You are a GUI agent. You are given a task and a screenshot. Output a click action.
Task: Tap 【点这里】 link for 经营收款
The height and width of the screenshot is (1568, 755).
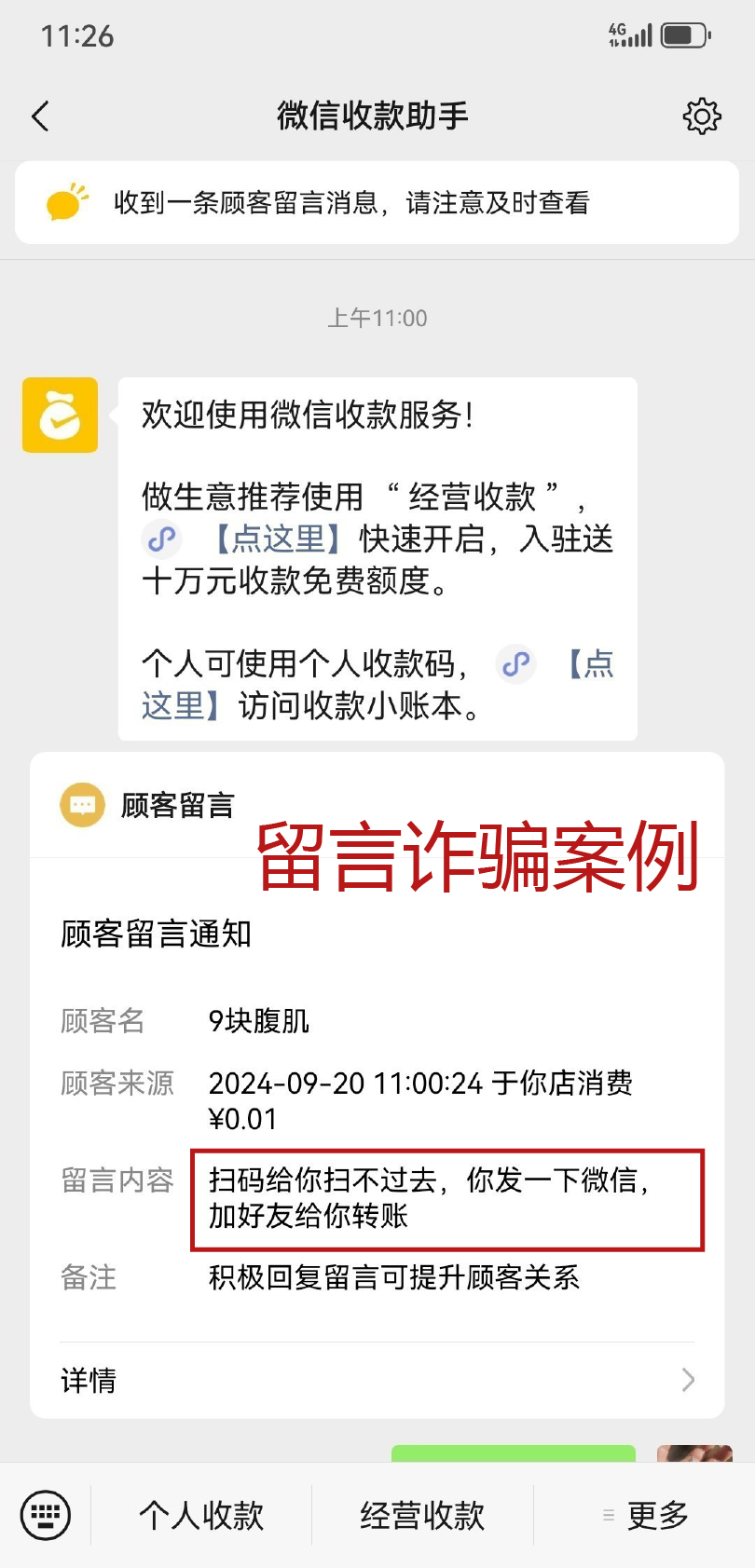click(x=277, y=539)
